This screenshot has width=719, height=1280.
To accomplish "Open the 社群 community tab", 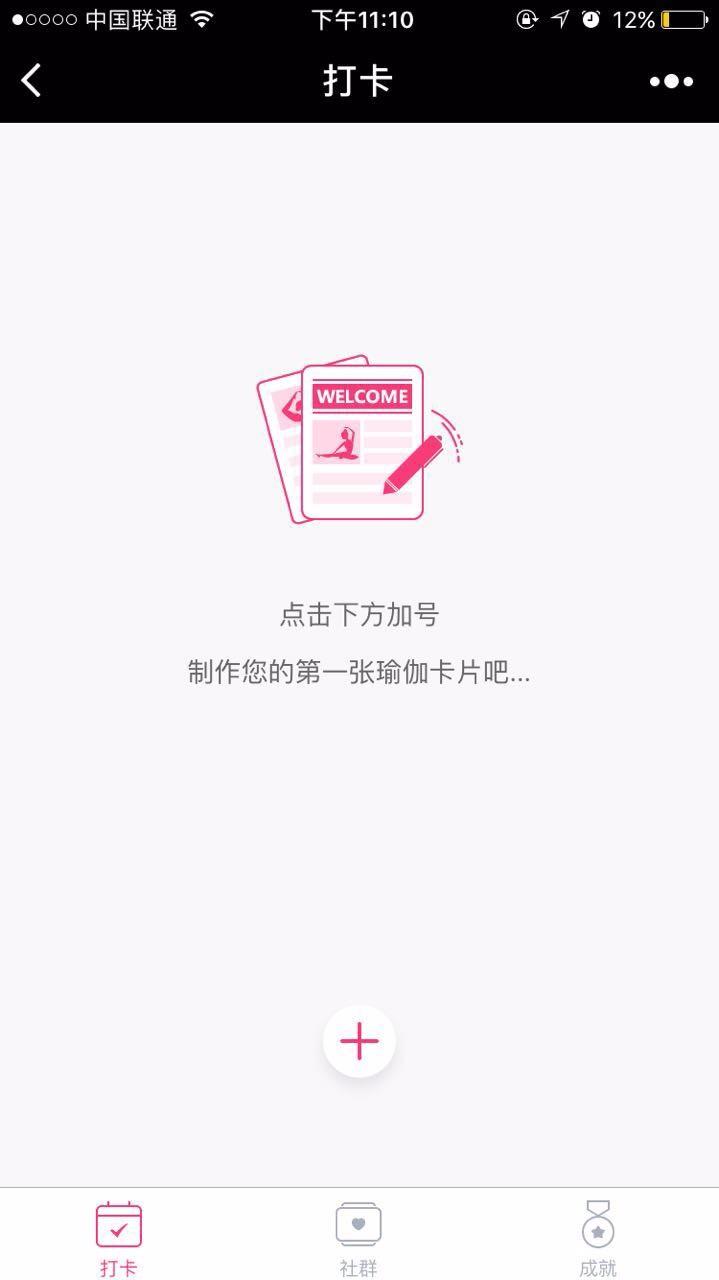I will click(x=359, y=1238).
